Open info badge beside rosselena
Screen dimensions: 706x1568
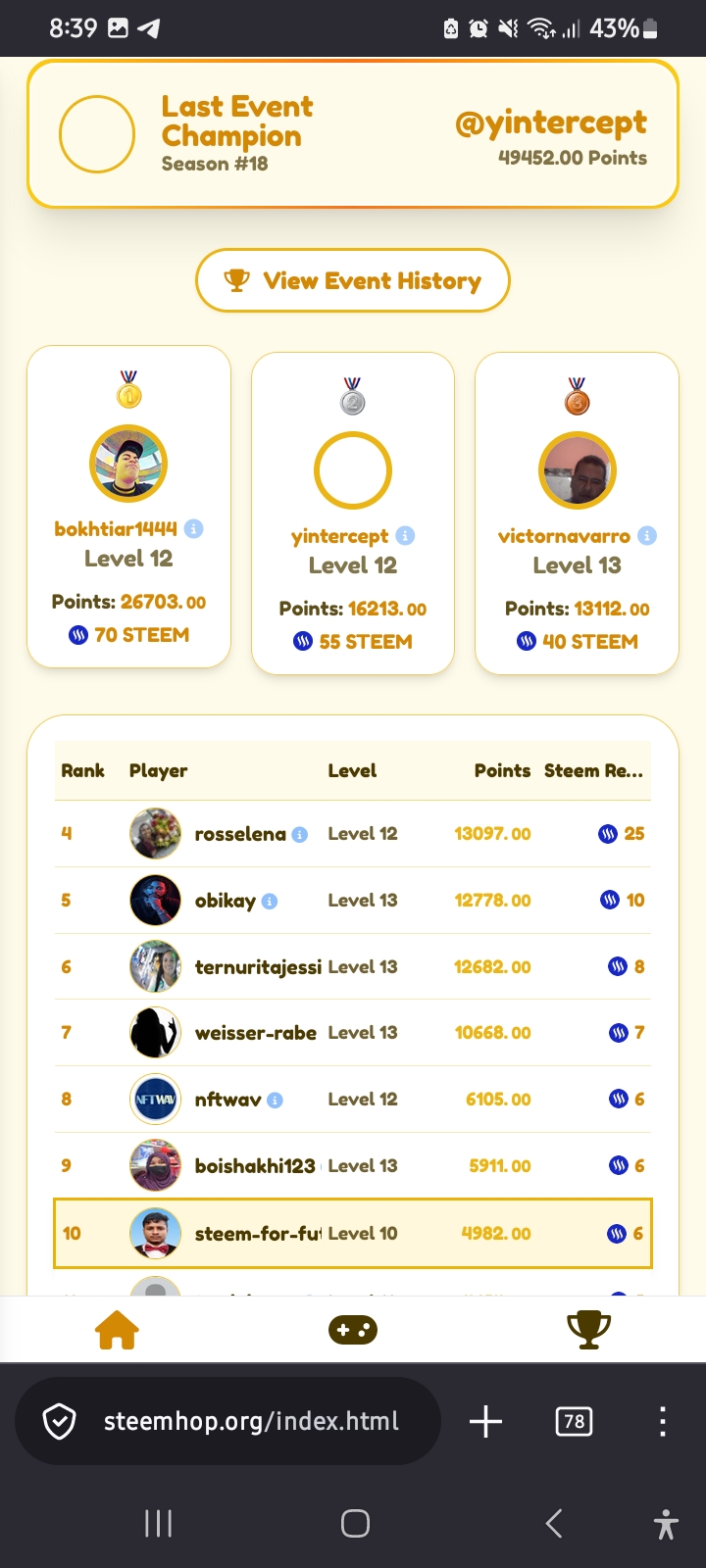pos(300,834)
